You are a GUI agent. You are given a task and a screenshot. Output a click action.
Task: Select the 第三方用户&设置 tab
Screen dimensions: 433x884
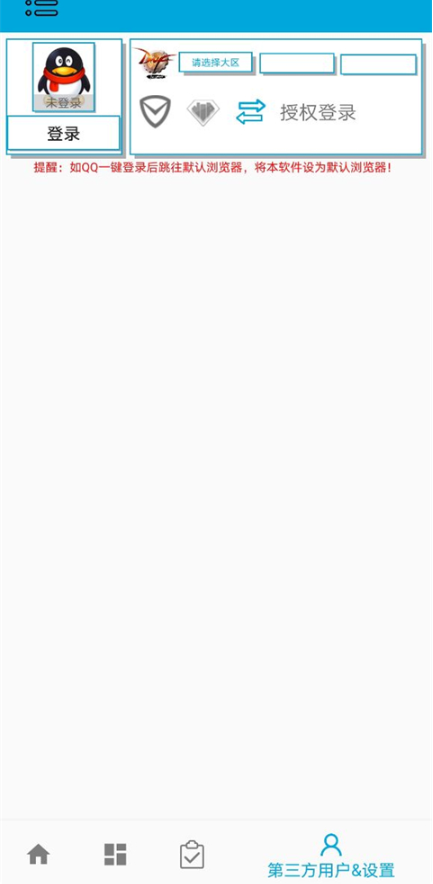(x=331, y=856)
